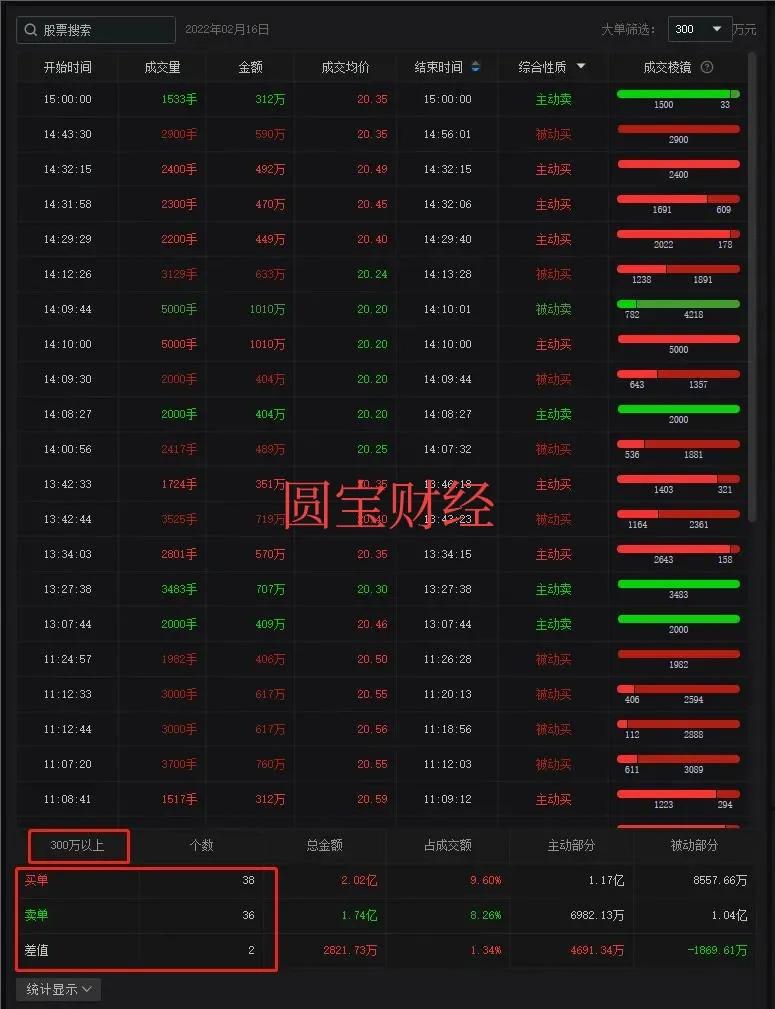Open the help icon beside 成交棱镜
Screen dimensions: 775x1009
pos(707,67)
